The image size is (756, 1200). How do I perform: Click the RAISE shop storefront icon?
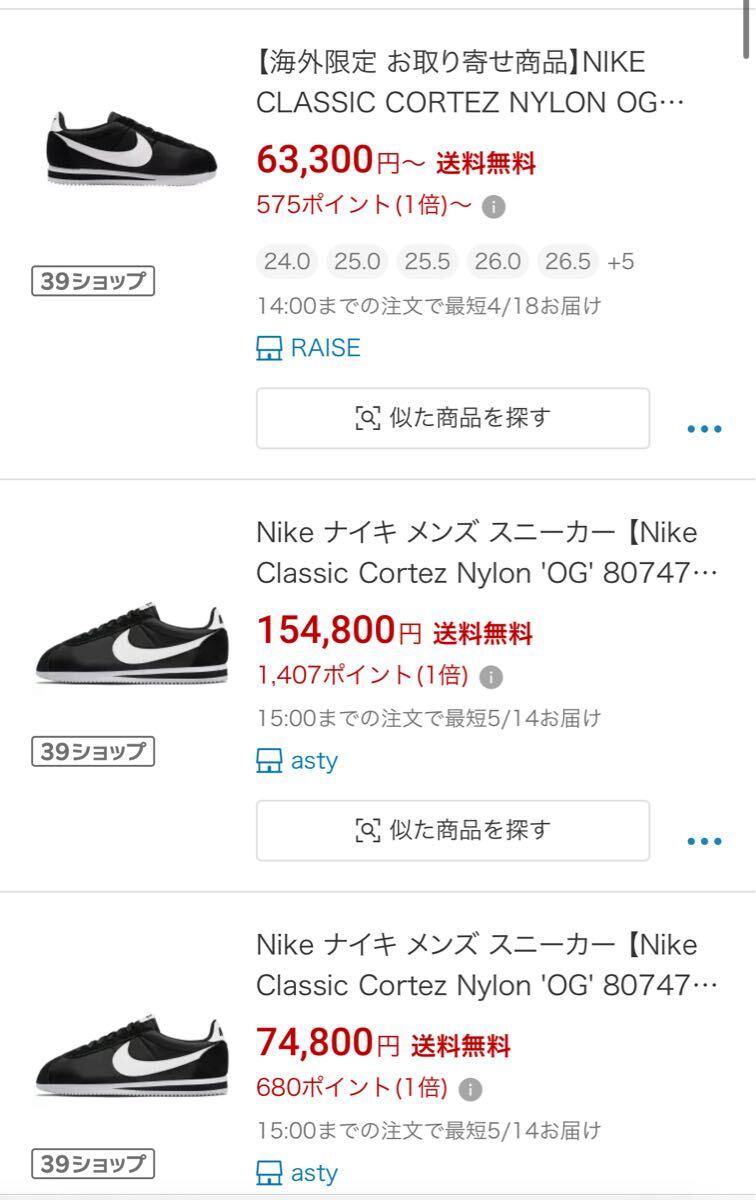point(266,347)
